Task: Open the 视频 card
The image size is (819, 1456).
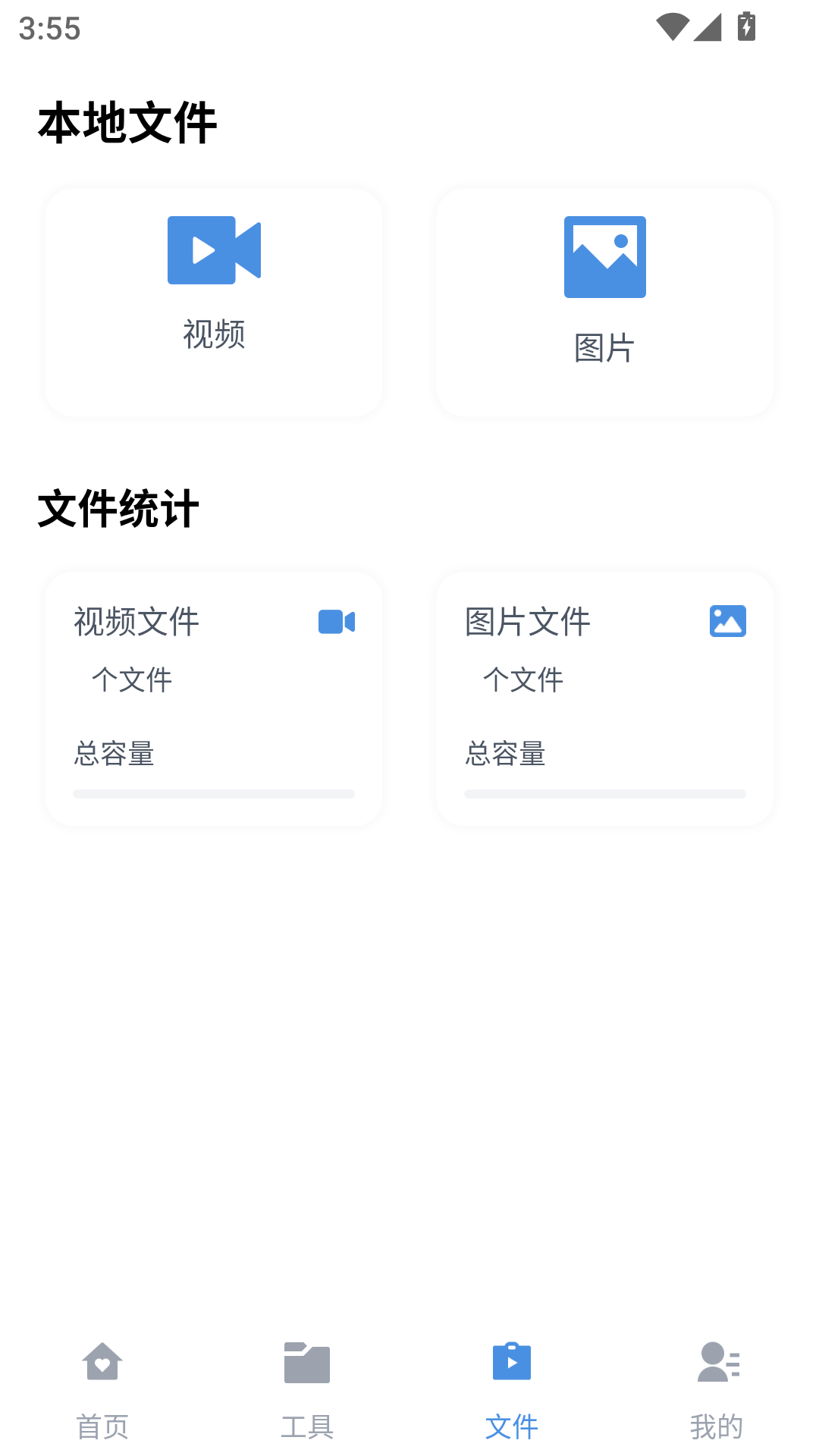Action: (x=213, y=302)
